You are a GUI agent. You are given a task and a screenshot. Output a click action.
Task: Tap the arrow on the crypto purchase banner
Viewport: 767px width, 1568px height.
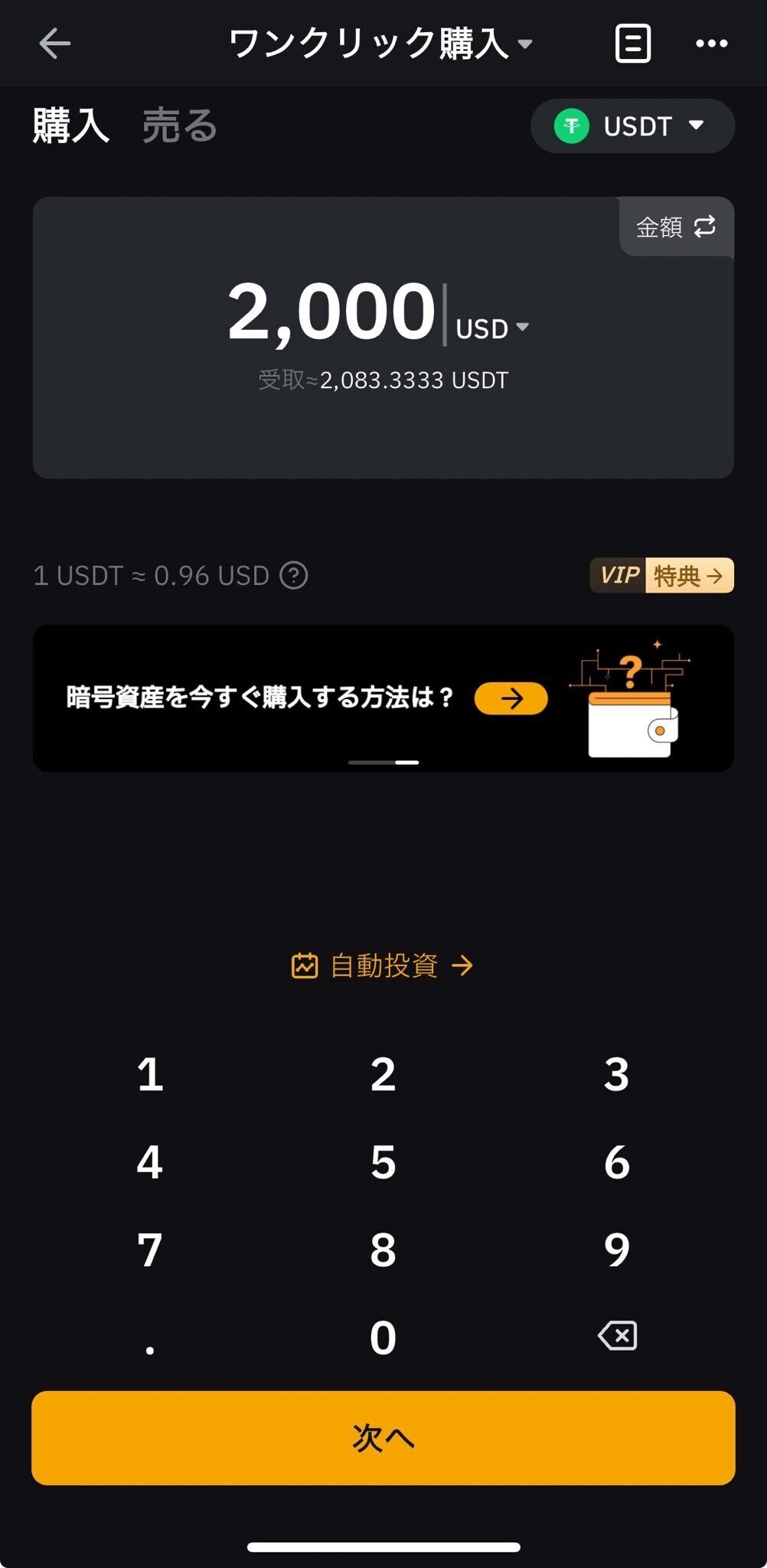(x=510, y=697)
